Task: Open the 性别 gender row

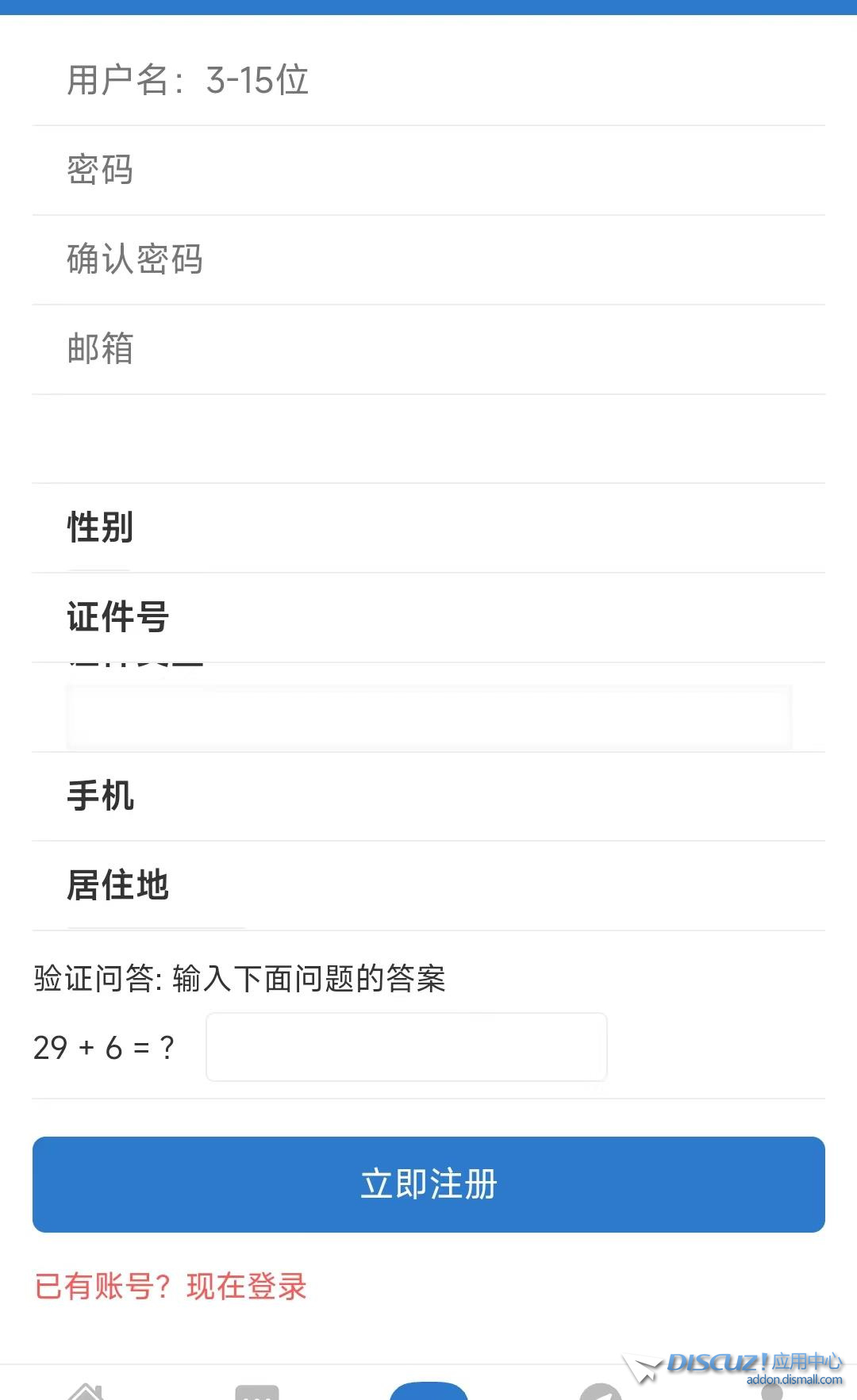Action: [x=428, y=527]
